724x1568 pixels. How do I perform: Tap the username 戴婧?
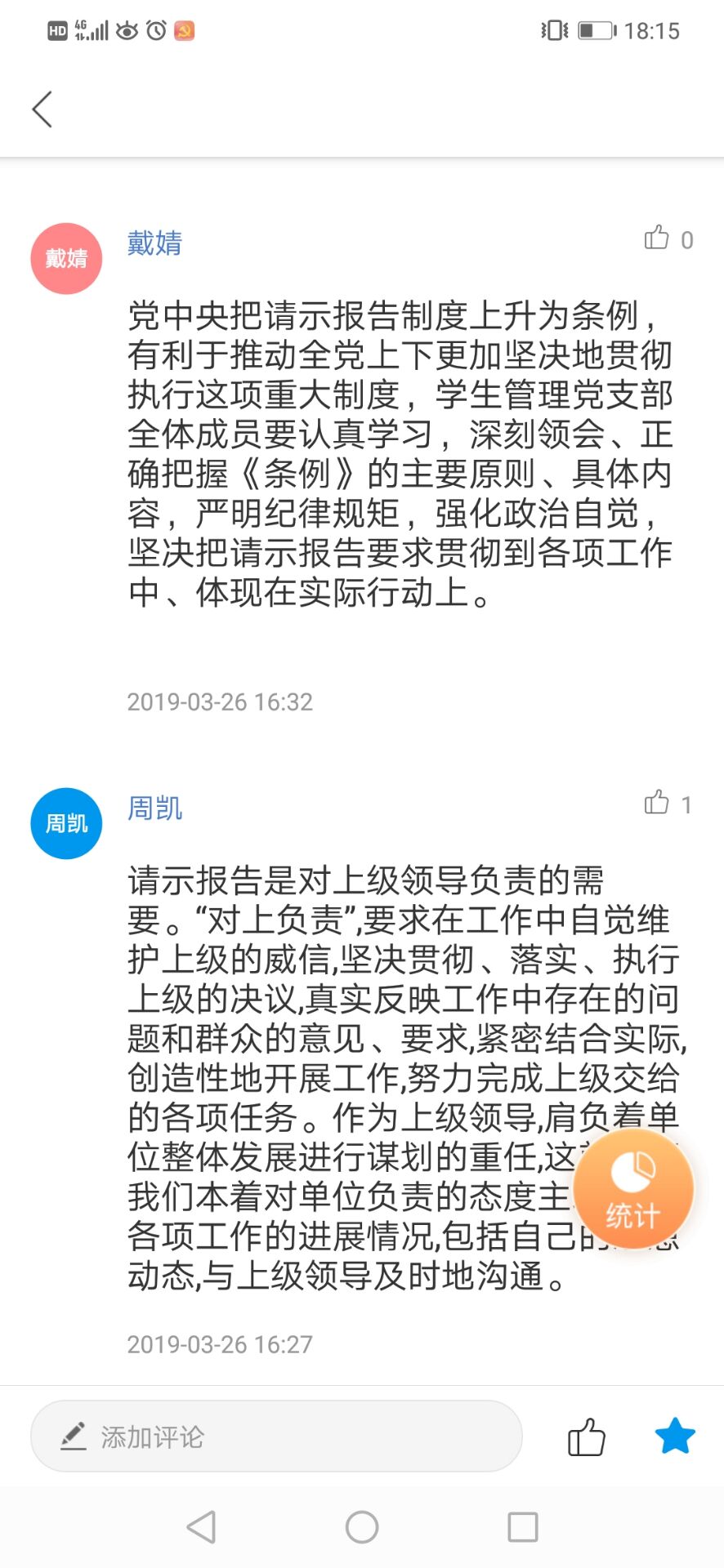click(x=154, y=243)
